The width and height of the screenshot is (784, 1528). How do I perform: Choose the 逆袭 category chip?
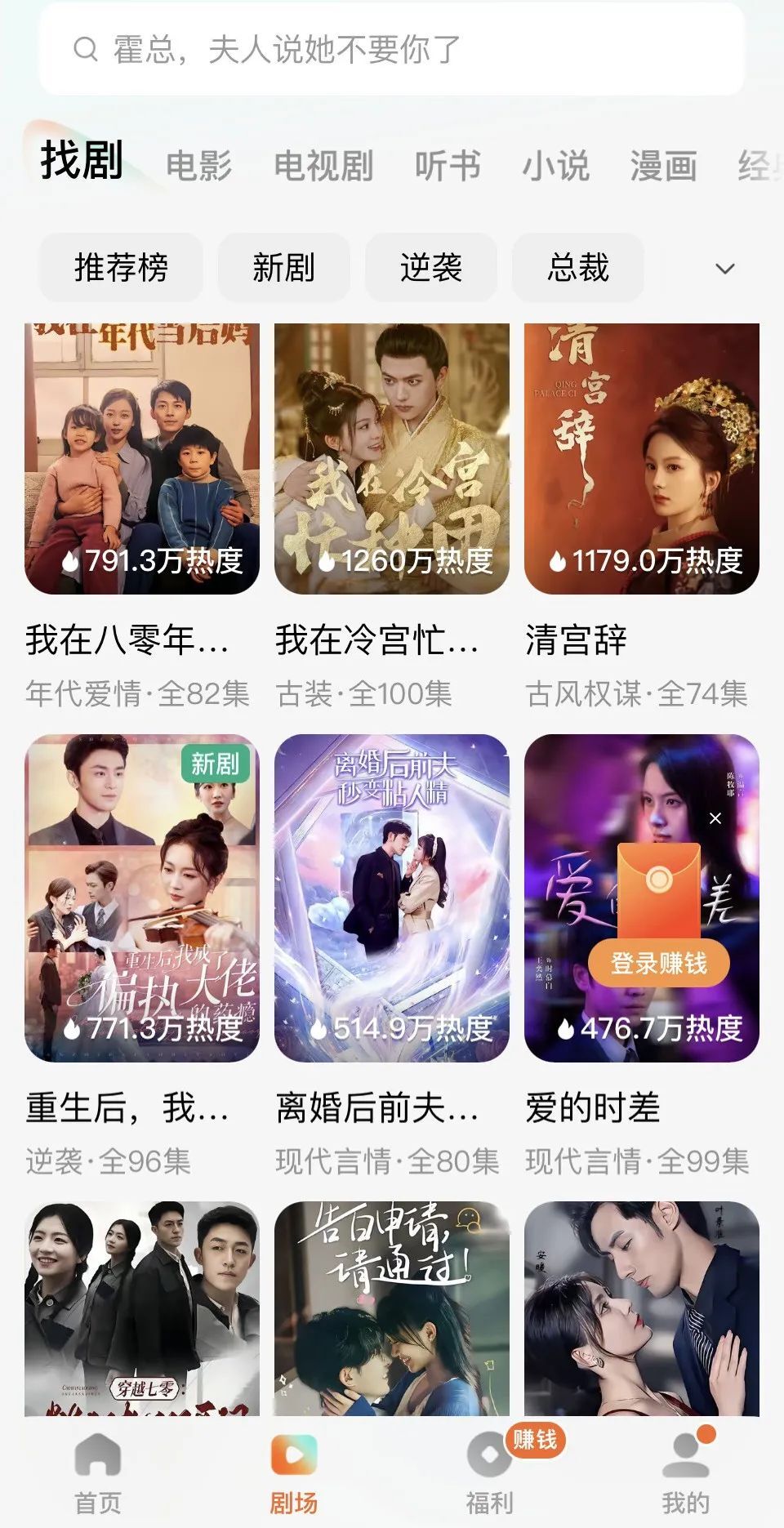click(430, 268)
